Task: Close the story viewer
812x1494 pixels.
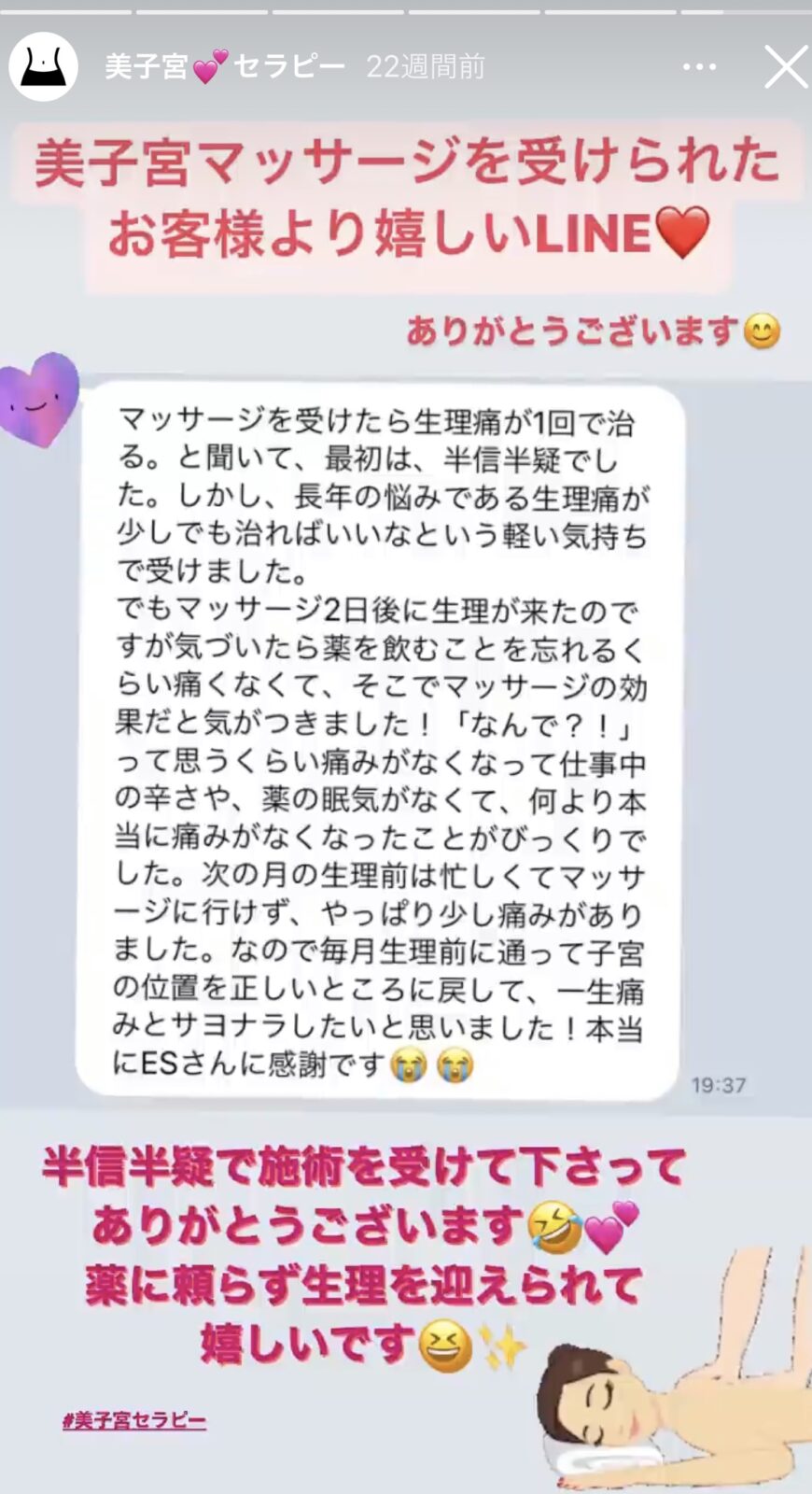Action: pyautogui.click(x=785, y=67)
